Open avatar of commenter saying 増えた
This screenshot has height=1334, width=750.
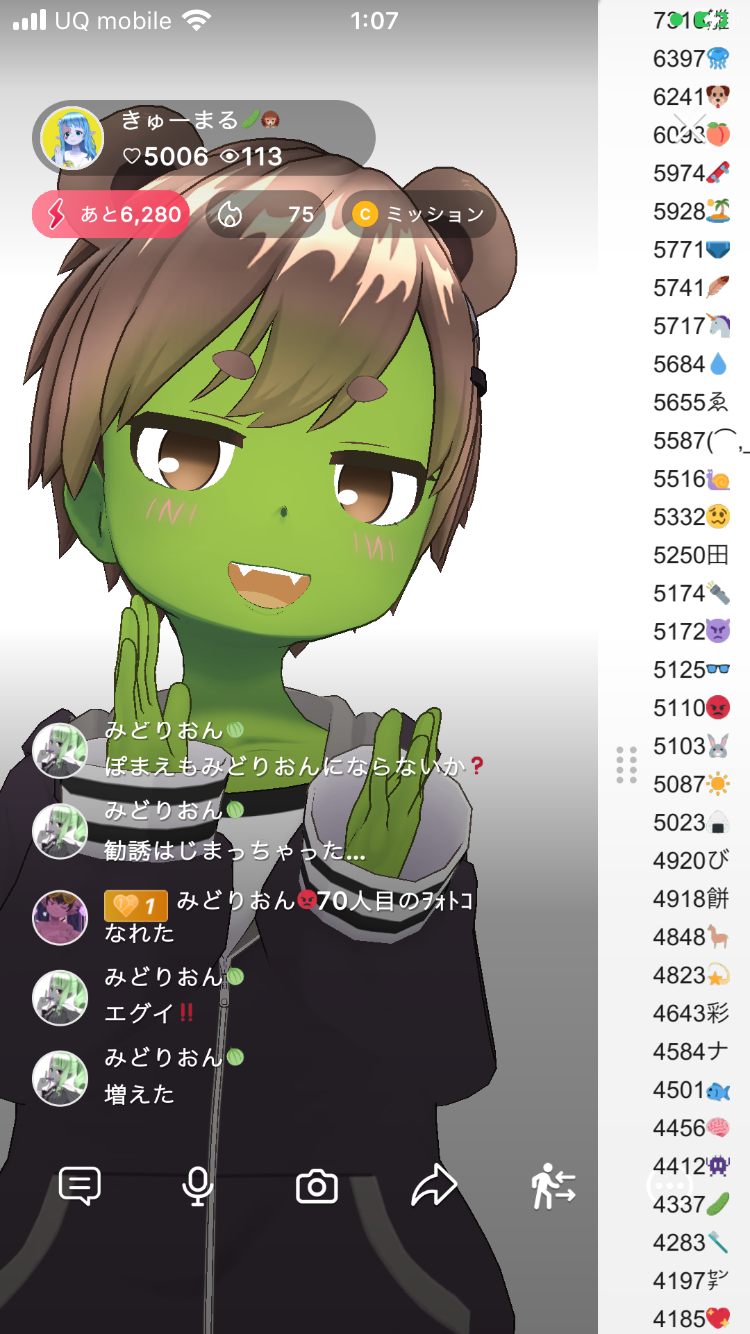[x=60, y=1077]
